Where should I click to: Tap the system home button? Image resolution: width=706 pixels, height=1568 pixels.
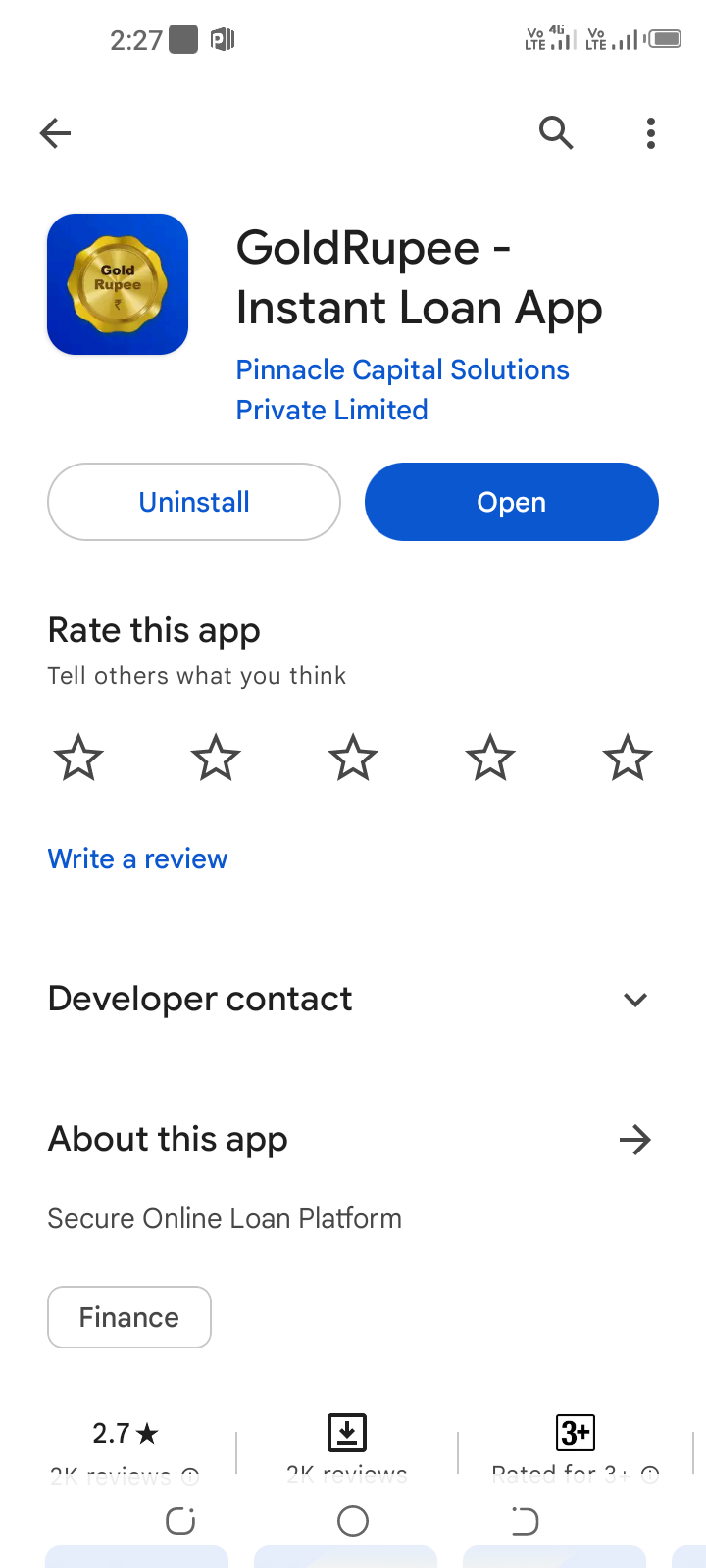click(353, 1521)
